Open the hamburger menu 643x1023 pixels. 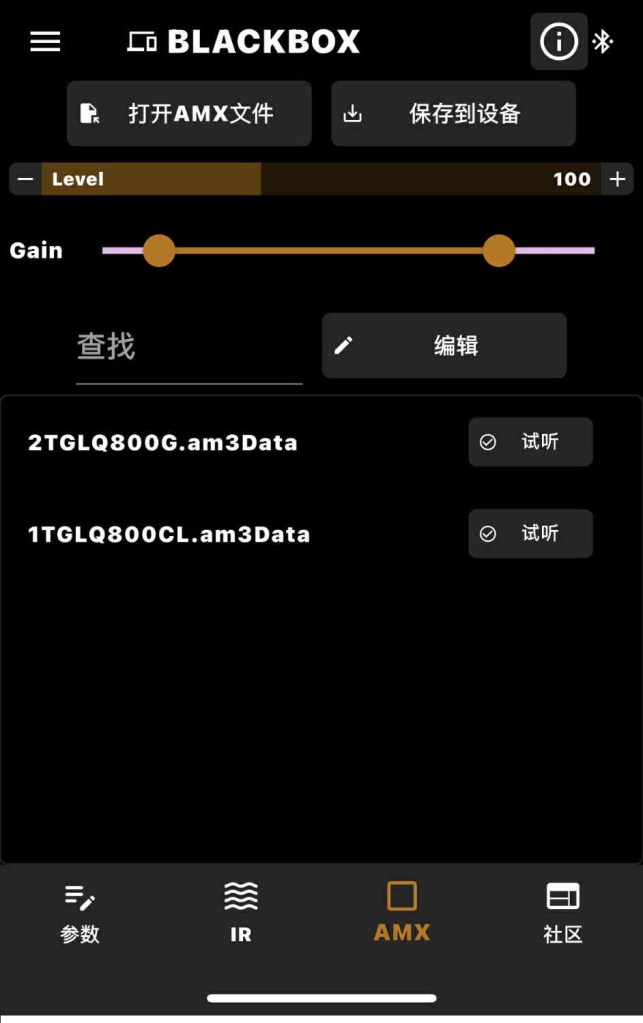[x=45, y=41]
